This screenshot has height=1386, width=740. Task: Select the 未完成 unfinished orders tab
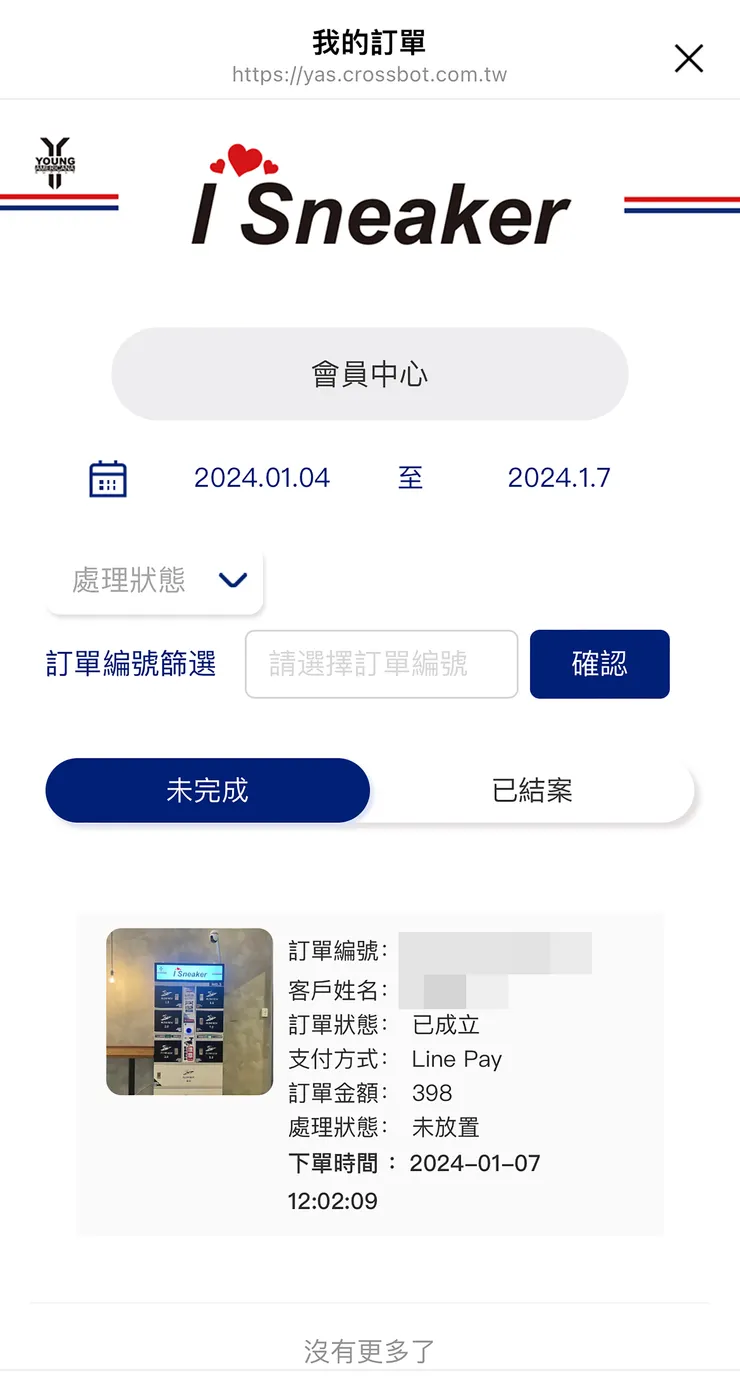pos(208,790)
